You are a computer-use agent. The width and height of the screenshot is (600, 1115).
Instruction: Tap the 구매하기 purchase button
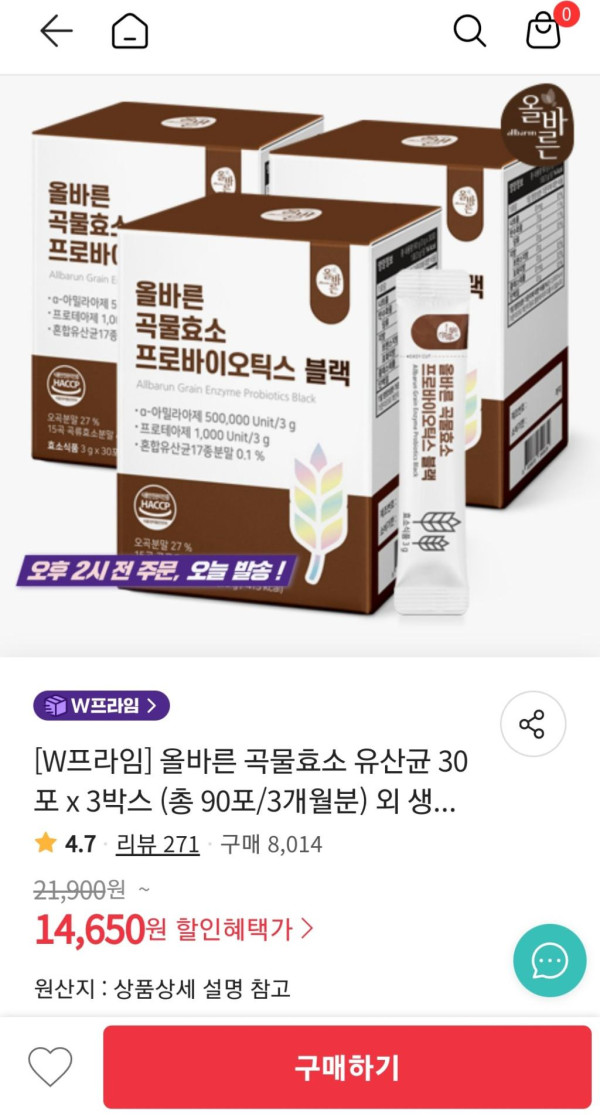(347, 1066)
